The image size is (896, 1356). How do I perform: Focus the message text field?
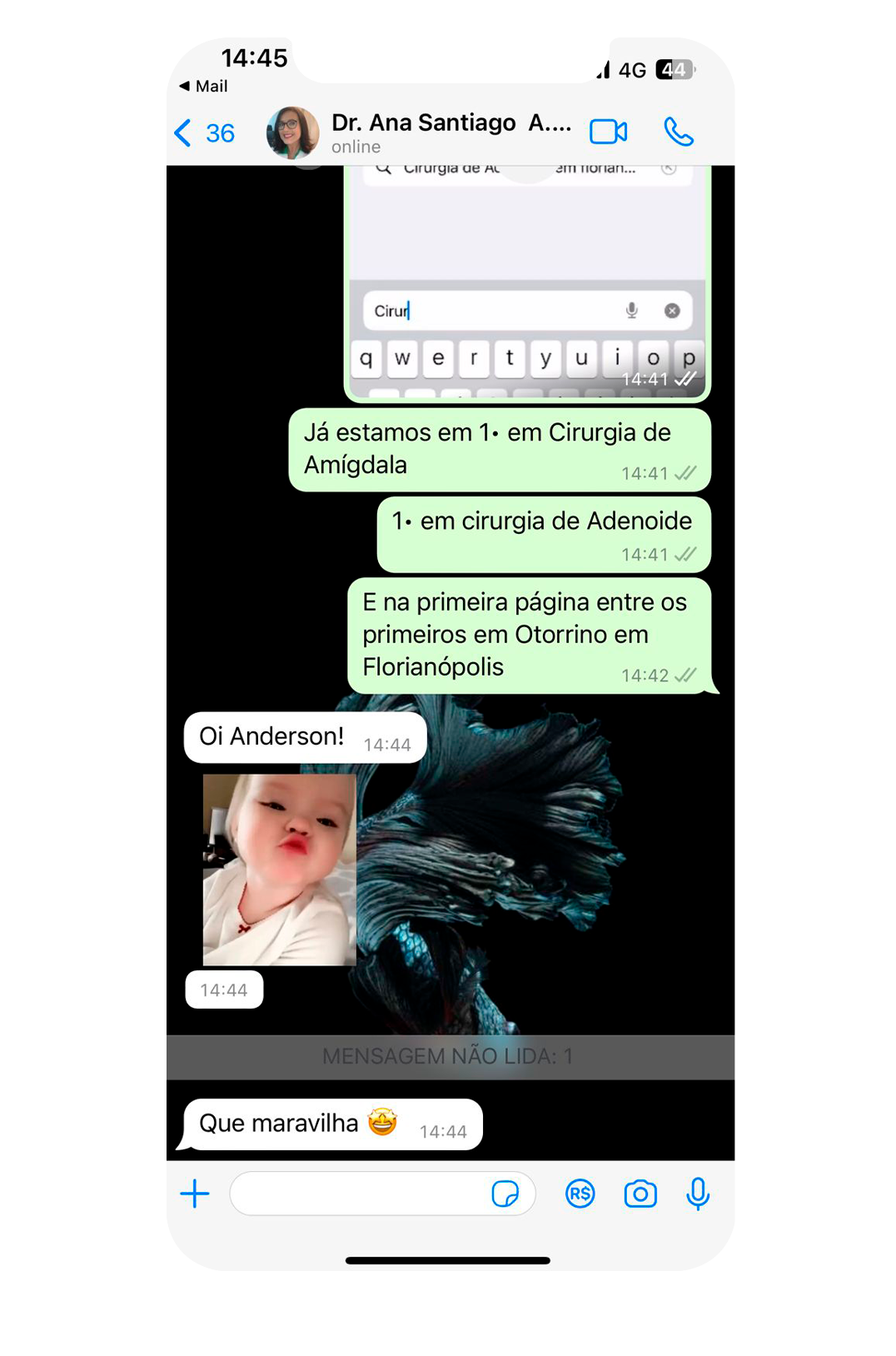pos(358,1194)
